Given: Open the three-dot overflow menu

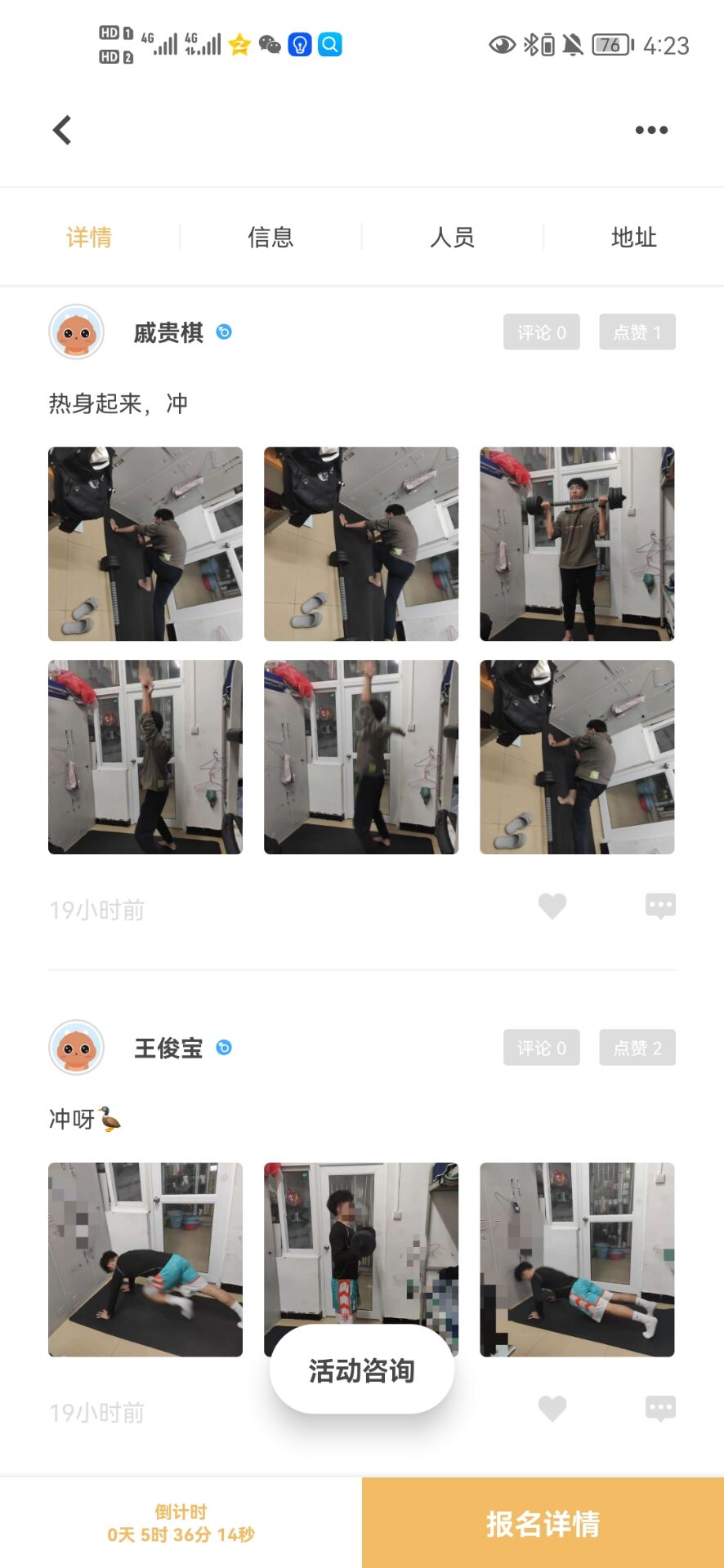Looking at the screenshot, I should pos(651,130).
